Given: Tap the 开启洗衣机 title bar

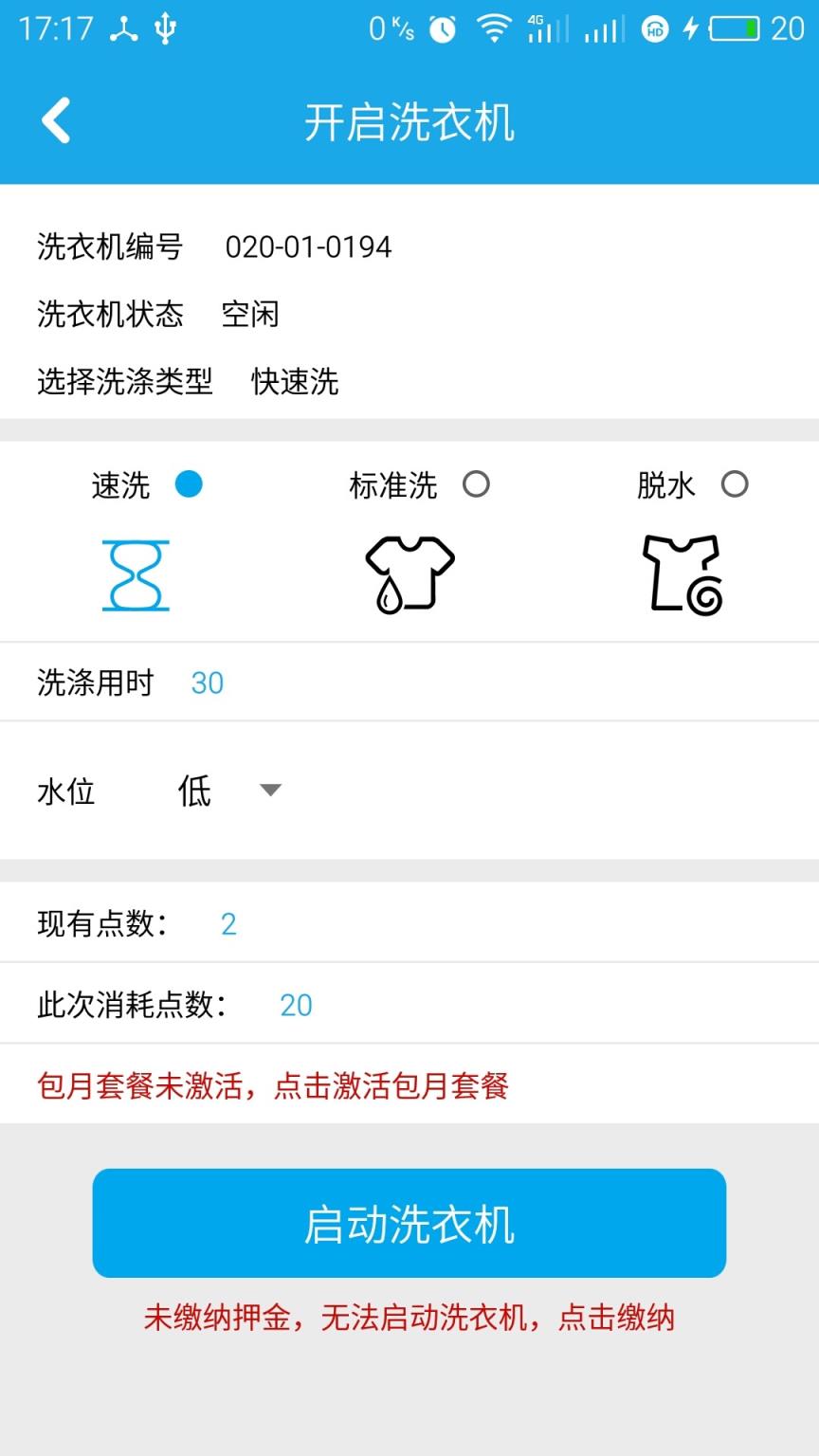Looking at the screenshot, I should click(x=409, y=121).
